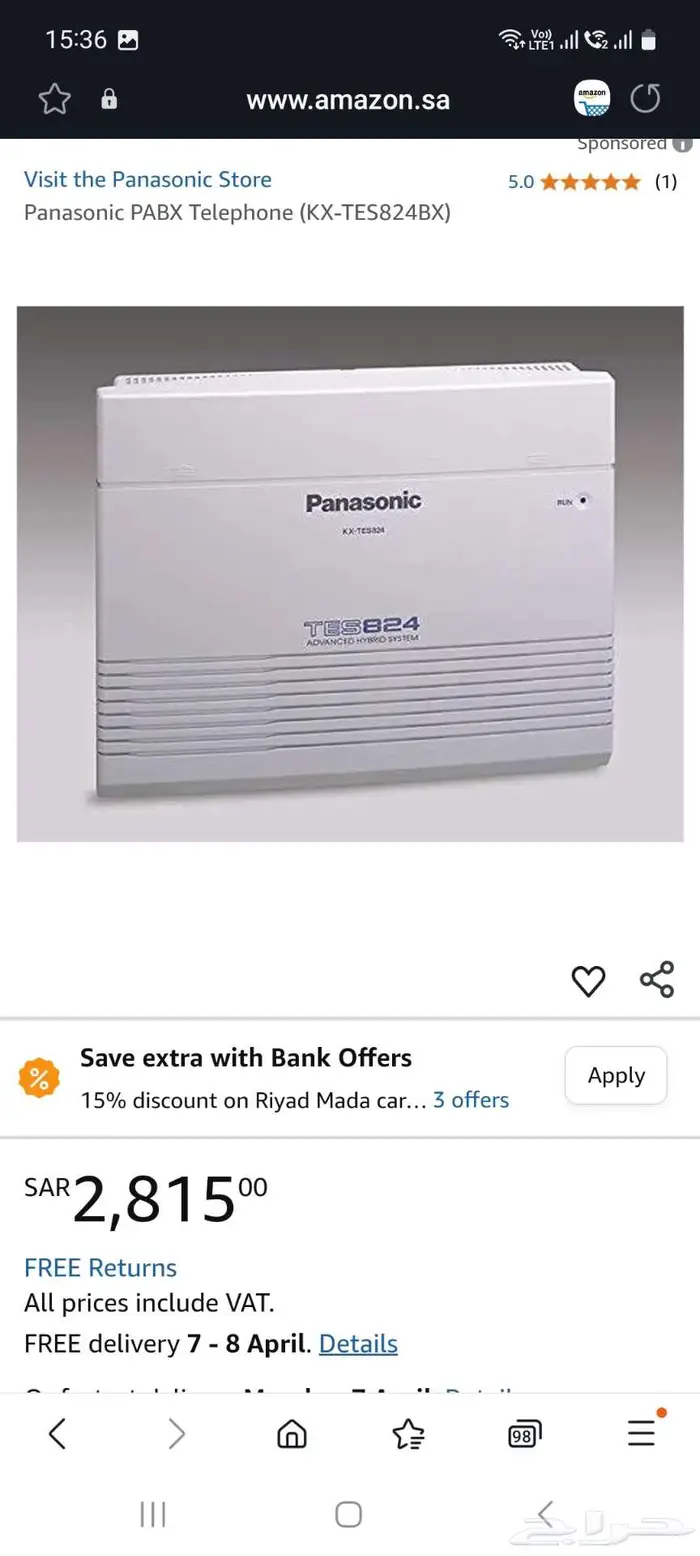
Task: Apply the bank offer discount
Action: (615, 1076)
